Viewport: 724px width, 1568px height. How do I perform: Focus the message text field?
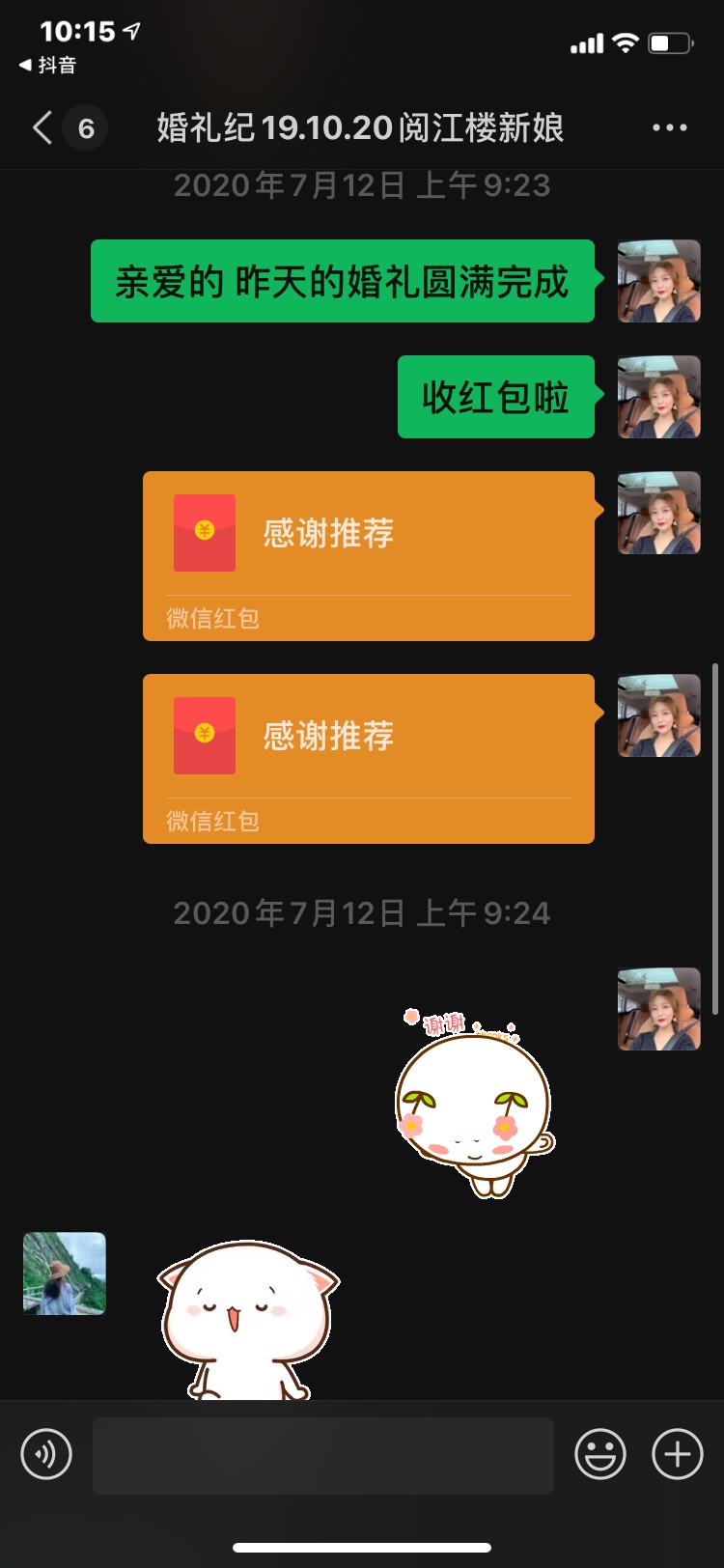[x=323, y=1455]
